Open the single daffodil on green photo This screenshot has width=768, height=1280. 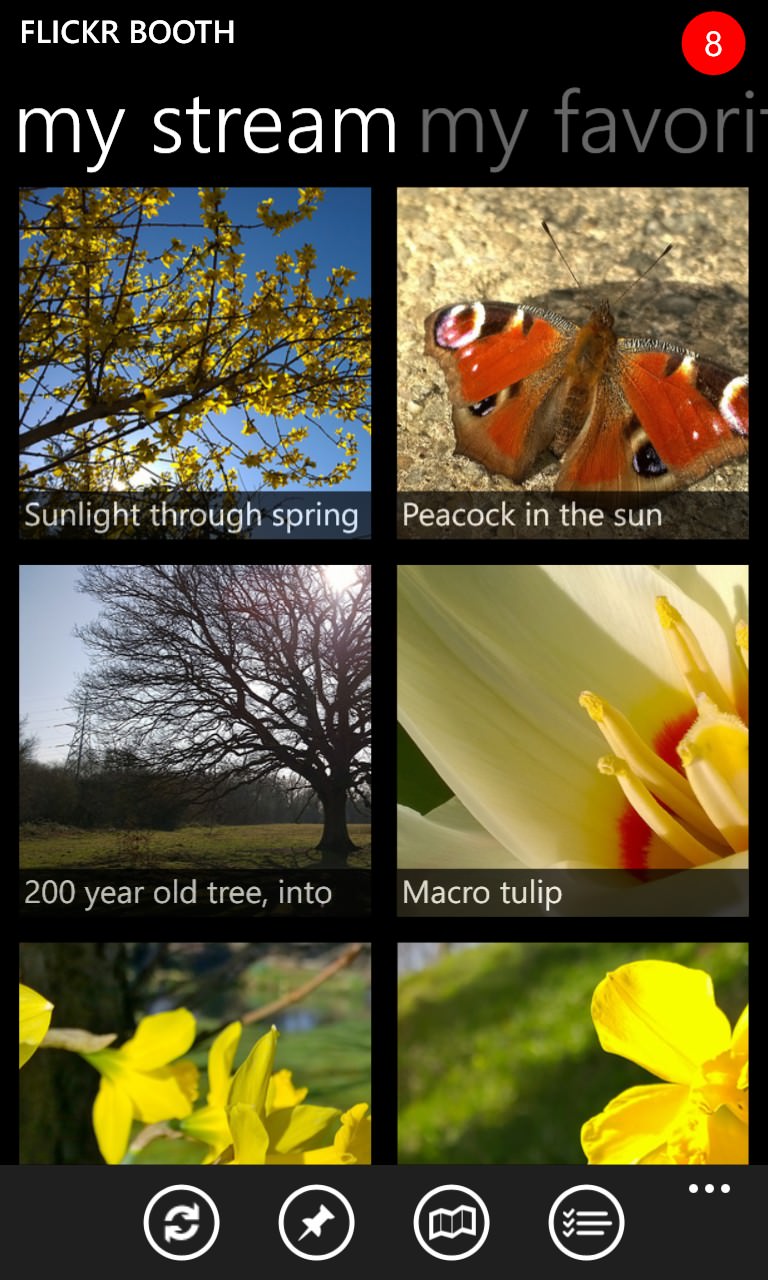[573, 1054]
